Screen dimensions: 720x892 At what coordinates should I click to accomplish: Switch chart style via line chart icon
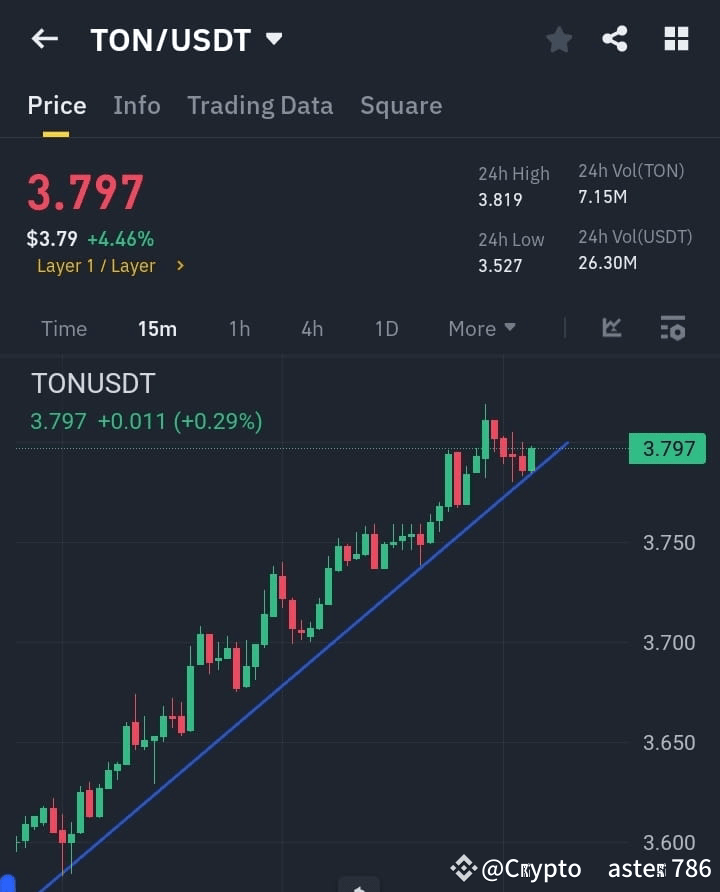[x=611, y=328]
